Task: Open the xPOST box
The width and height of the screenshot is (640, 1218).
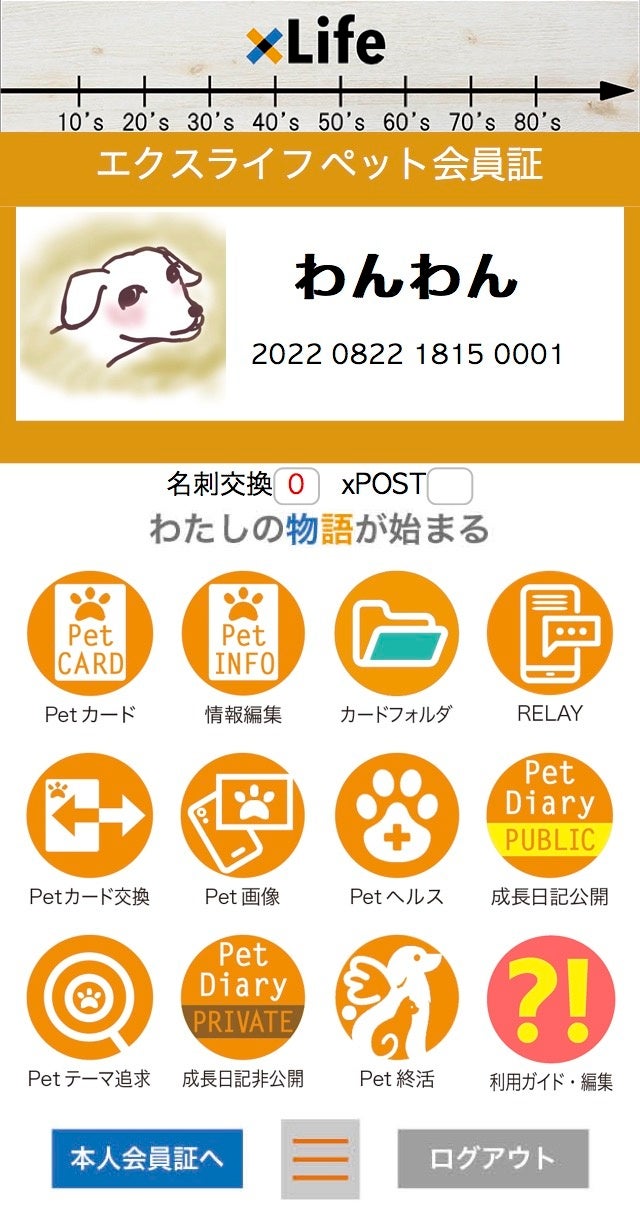Action: (x=450, y=486)
